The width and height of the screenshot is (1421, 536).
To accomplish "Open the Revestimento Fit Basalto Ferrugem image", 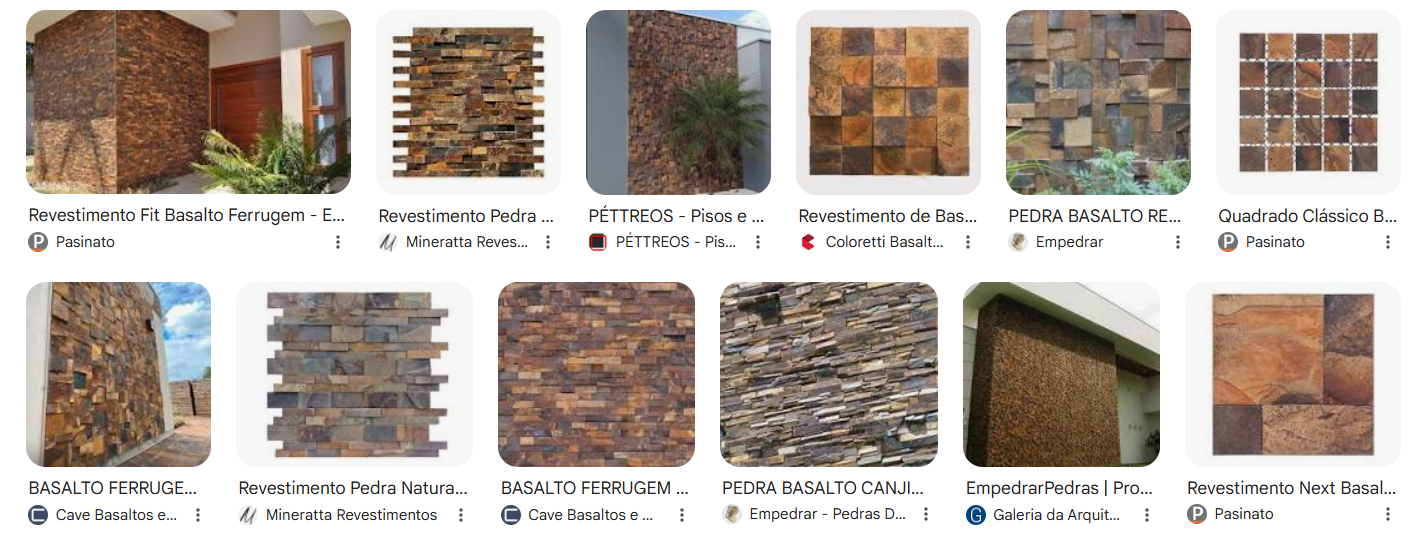I will click(x=188, y=102).
